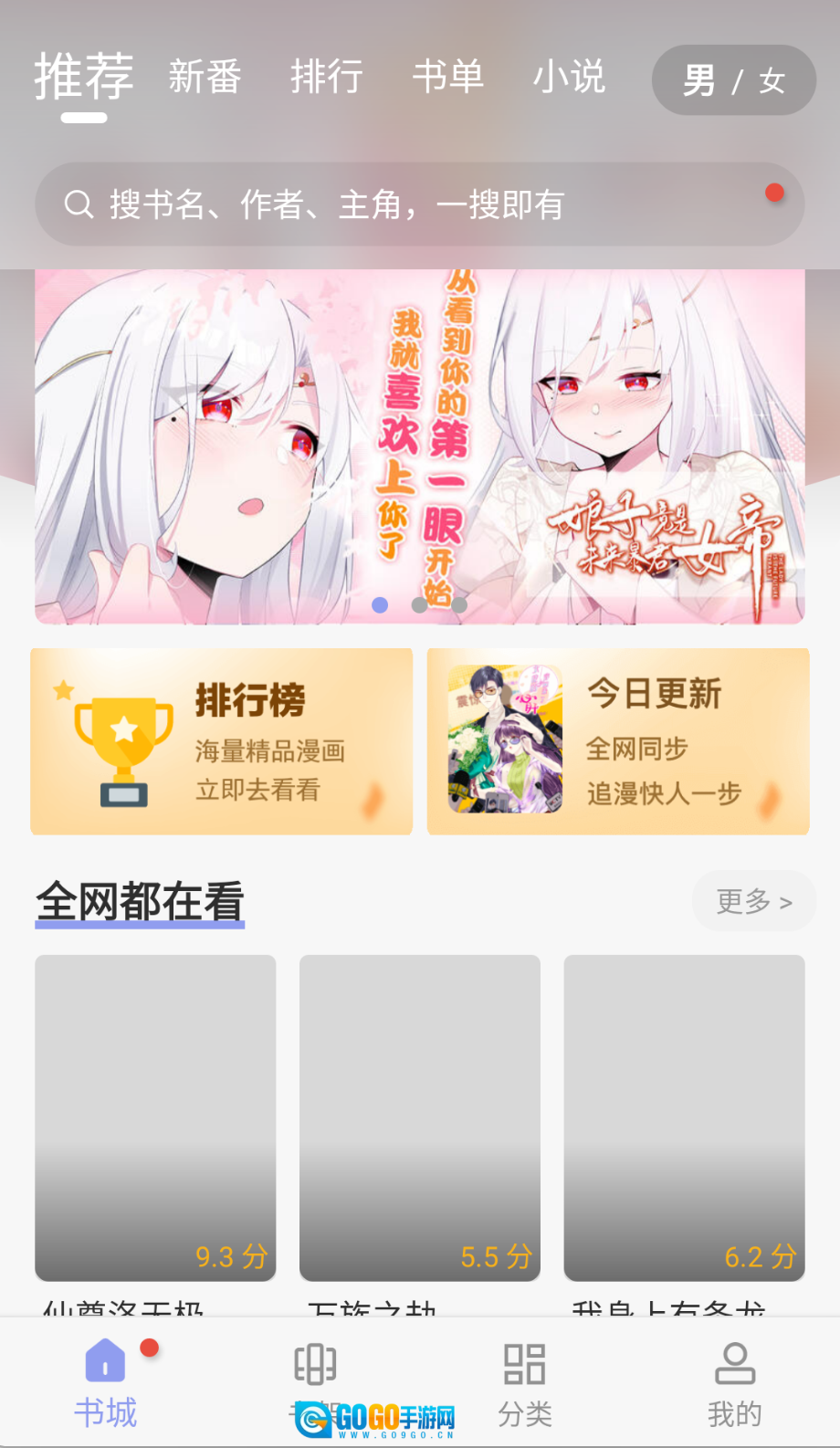The width and height of the screenshot is (840, 1448).
Task: Tap the 我的 profile icon
Action: click(x=733, y=1360)
